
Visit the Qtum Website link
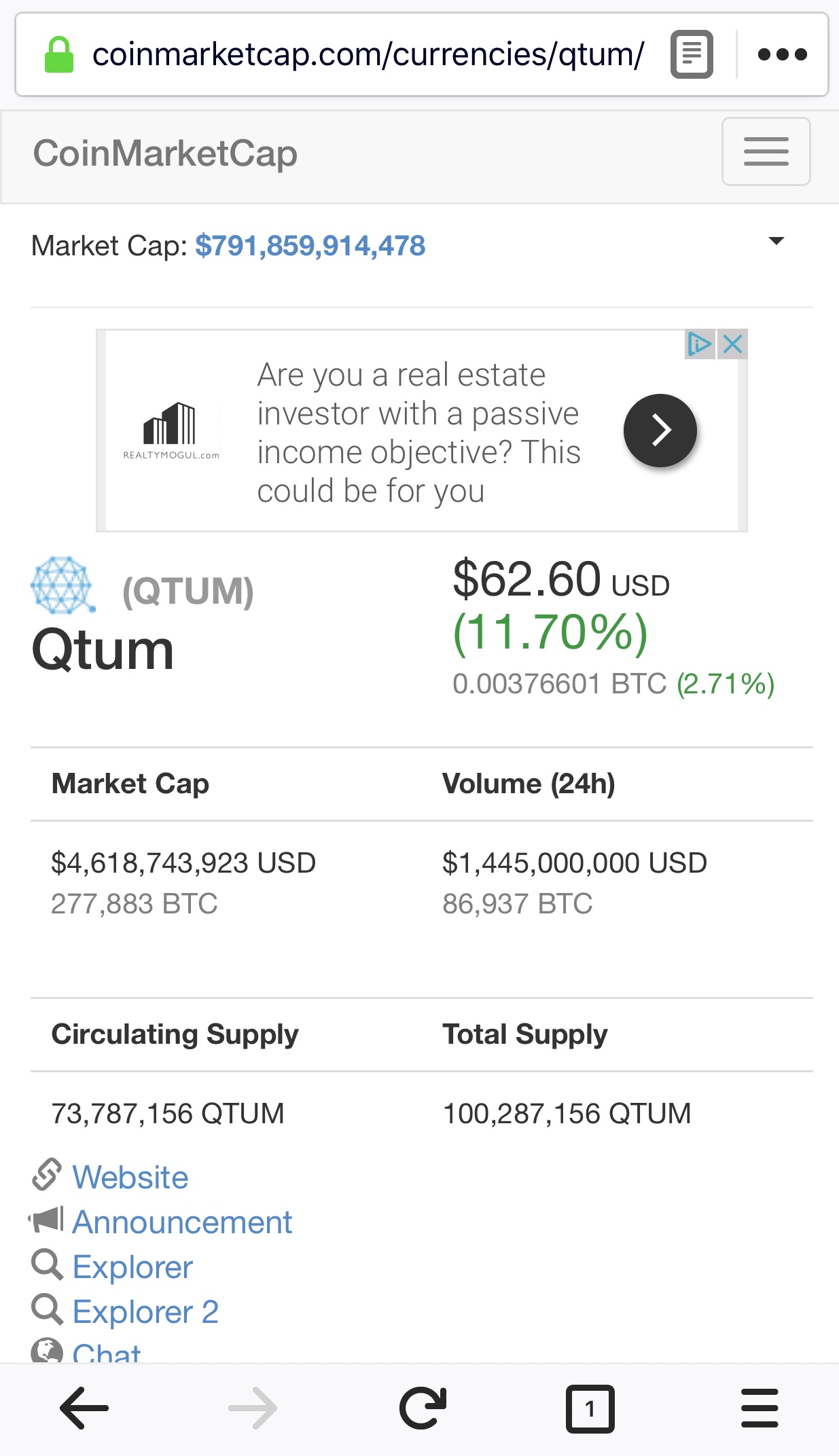coord(130,1177)
